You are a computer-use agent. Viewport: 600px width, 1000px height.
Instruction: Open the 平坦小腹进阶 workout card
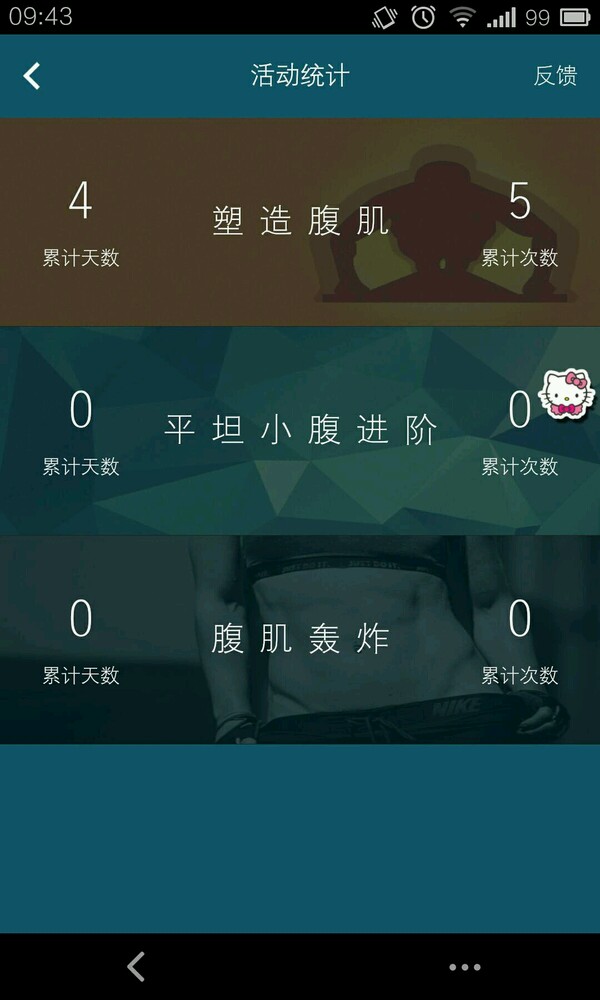[300, 430]
